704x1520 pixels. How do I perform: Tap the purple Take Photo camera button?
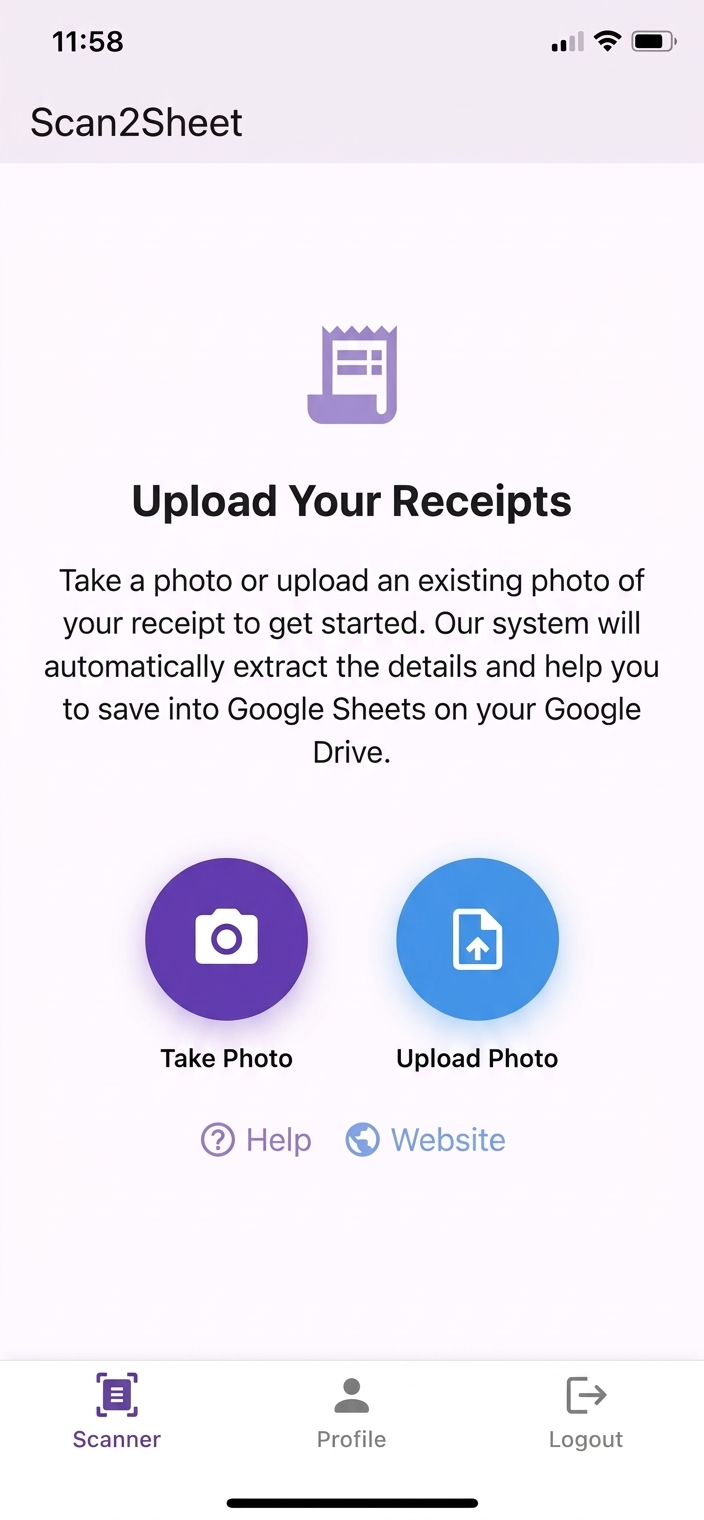[x=226, y=939]
